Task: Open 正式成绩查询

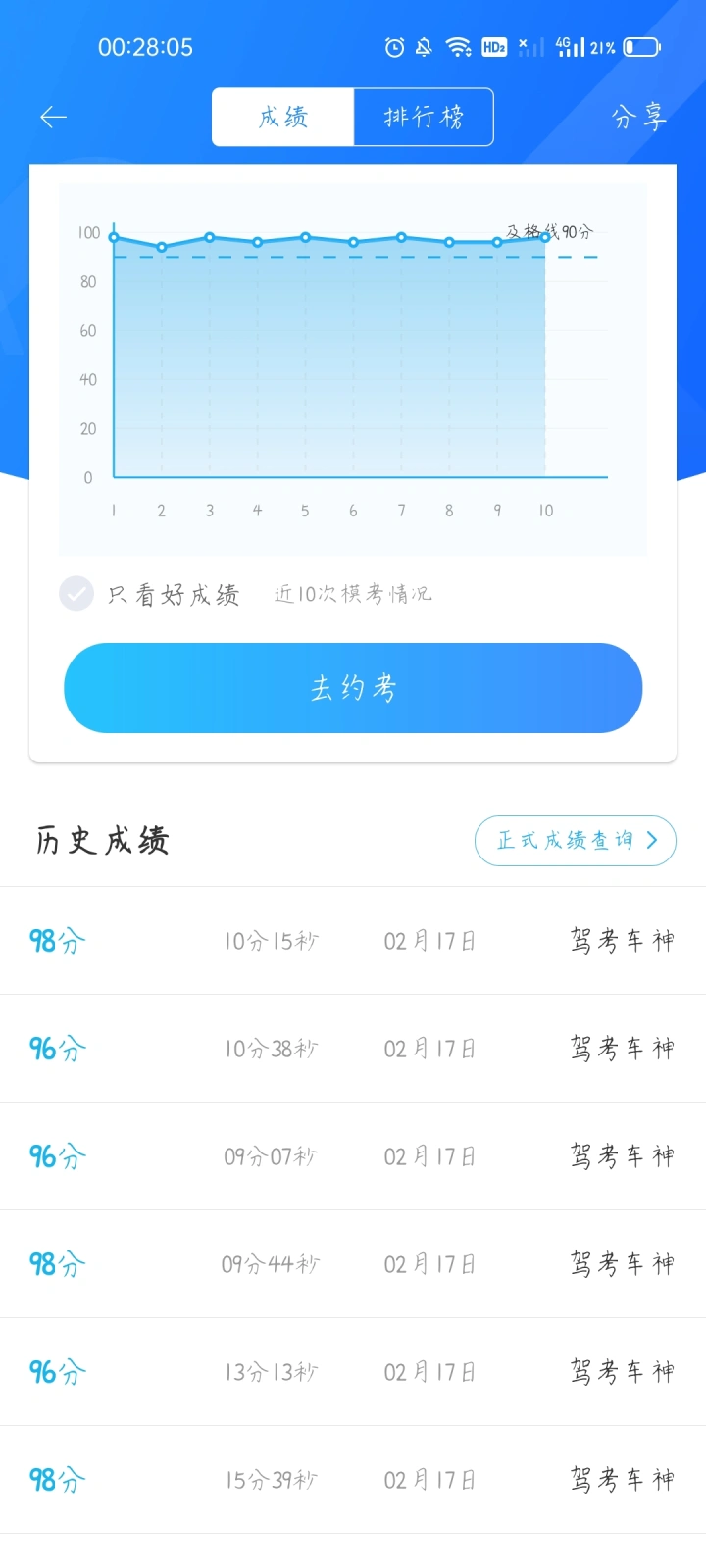Action: [x=576, y=841]
